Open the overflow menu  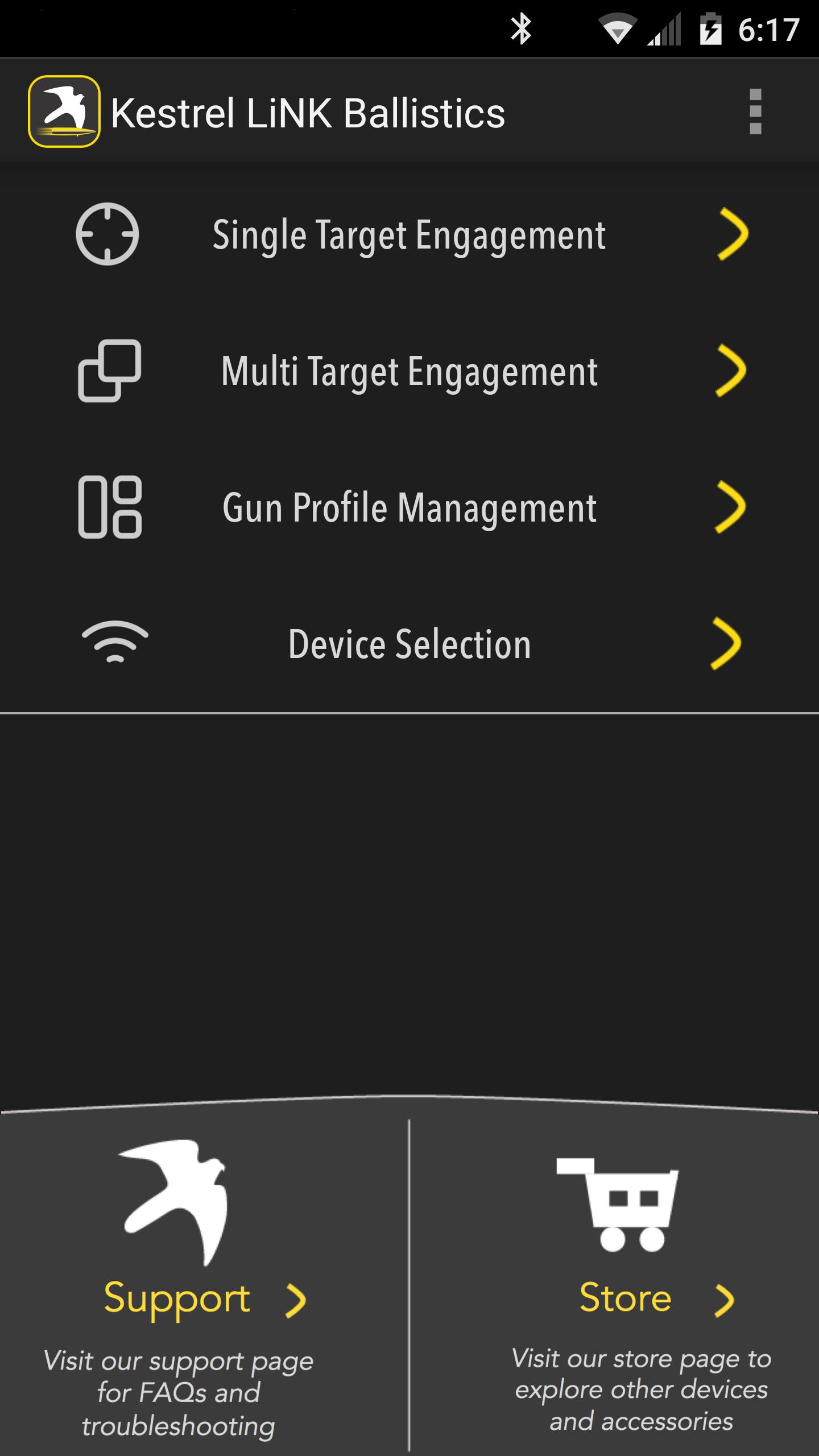point(755,111)
